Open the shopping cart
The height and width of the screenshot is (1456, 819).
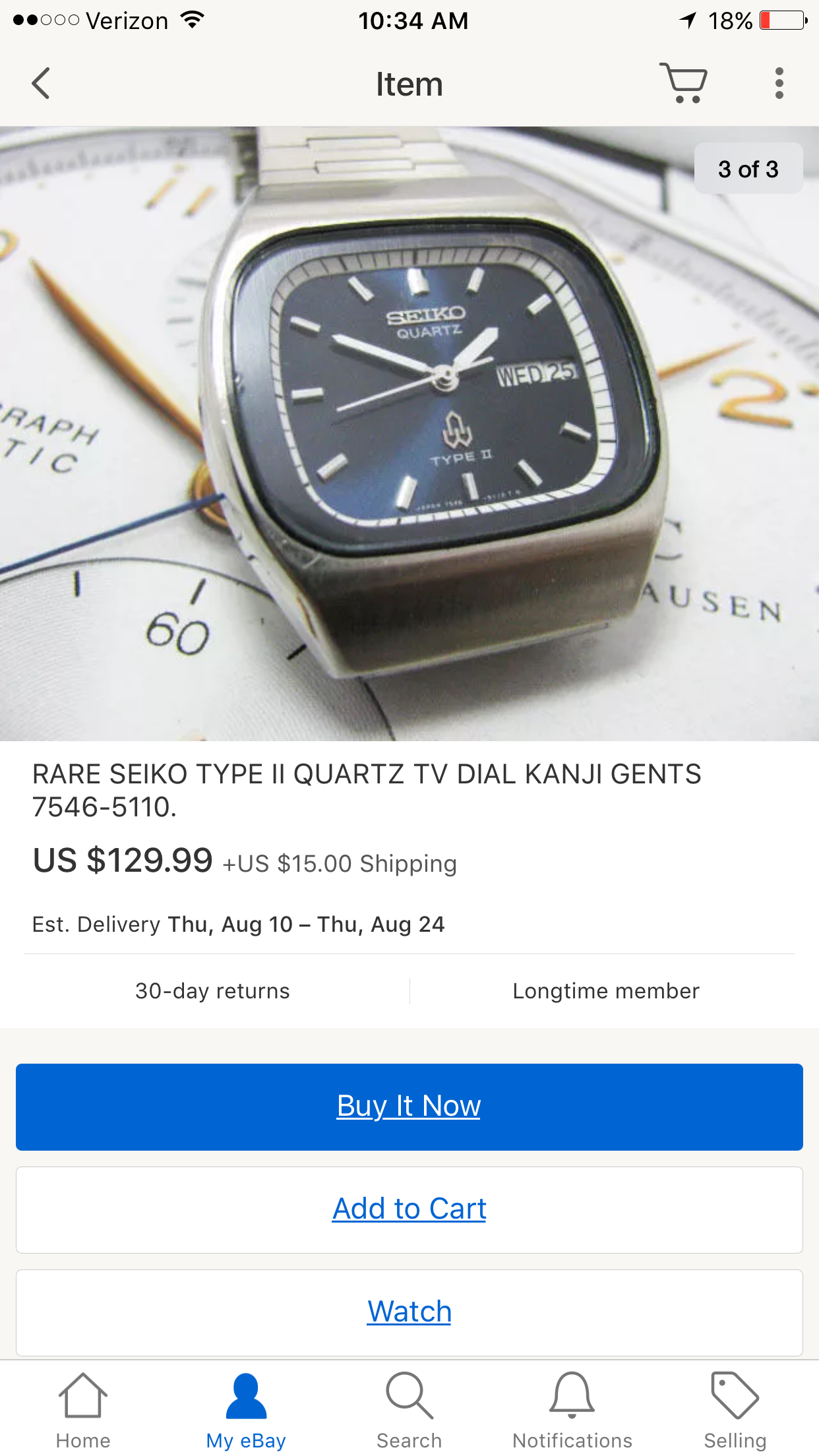point(683,84)
